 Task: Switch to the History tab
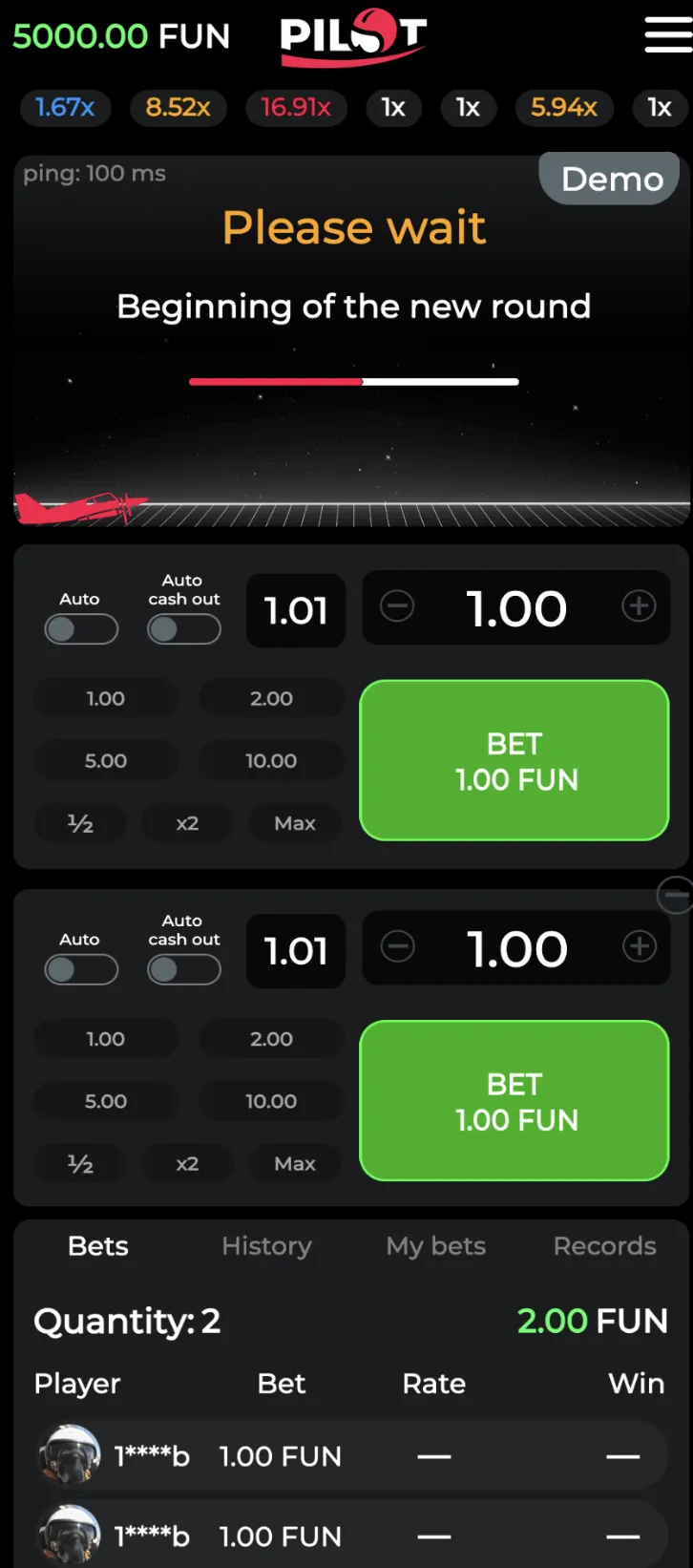[x=266, y=1246]
